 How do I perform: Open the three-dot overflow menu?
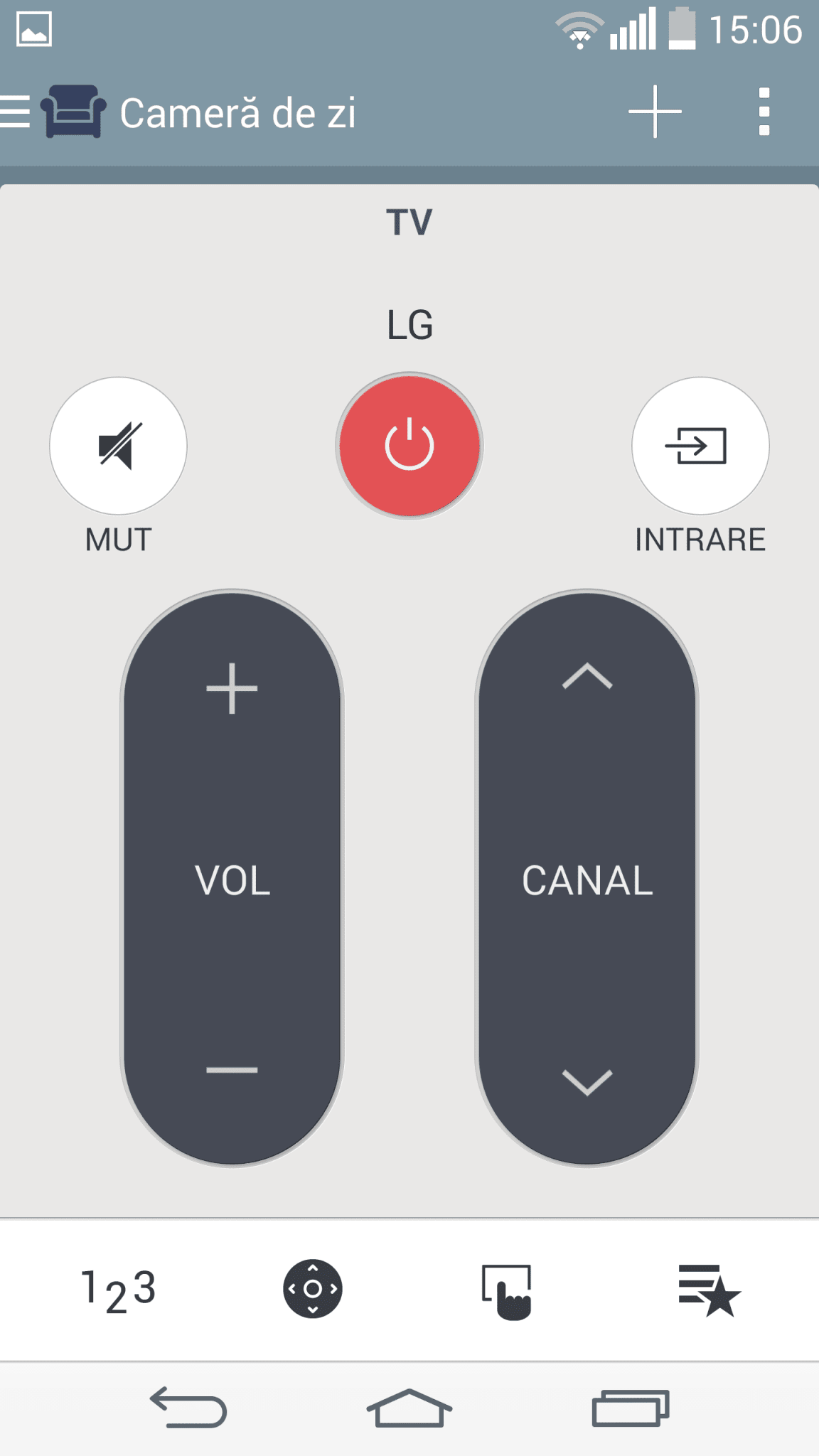pos(764,112)
